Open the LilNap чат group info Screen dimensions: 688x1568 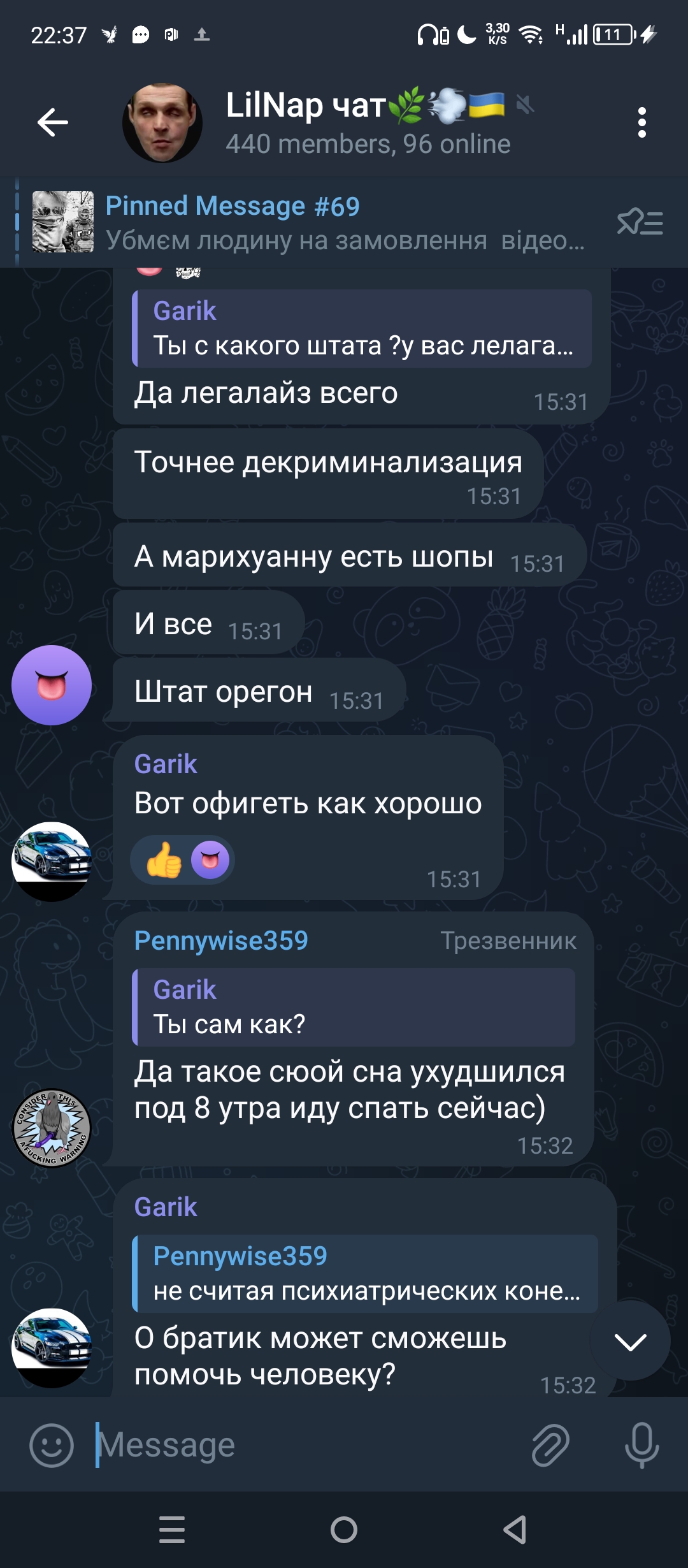pyautogui.click(x=368, y=122)
